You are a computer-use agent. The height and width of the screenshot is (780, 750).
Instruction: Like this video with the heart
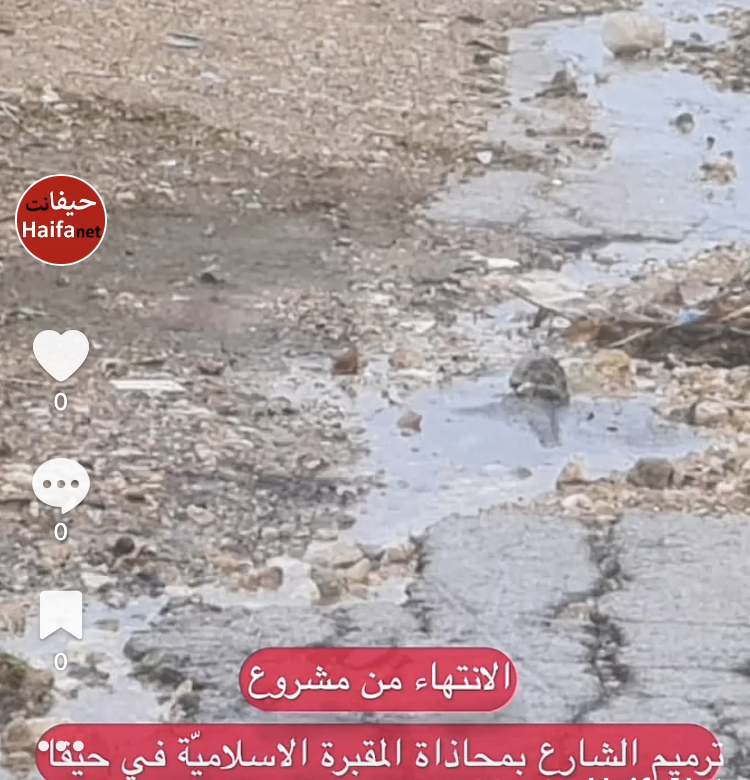[61, 354]
